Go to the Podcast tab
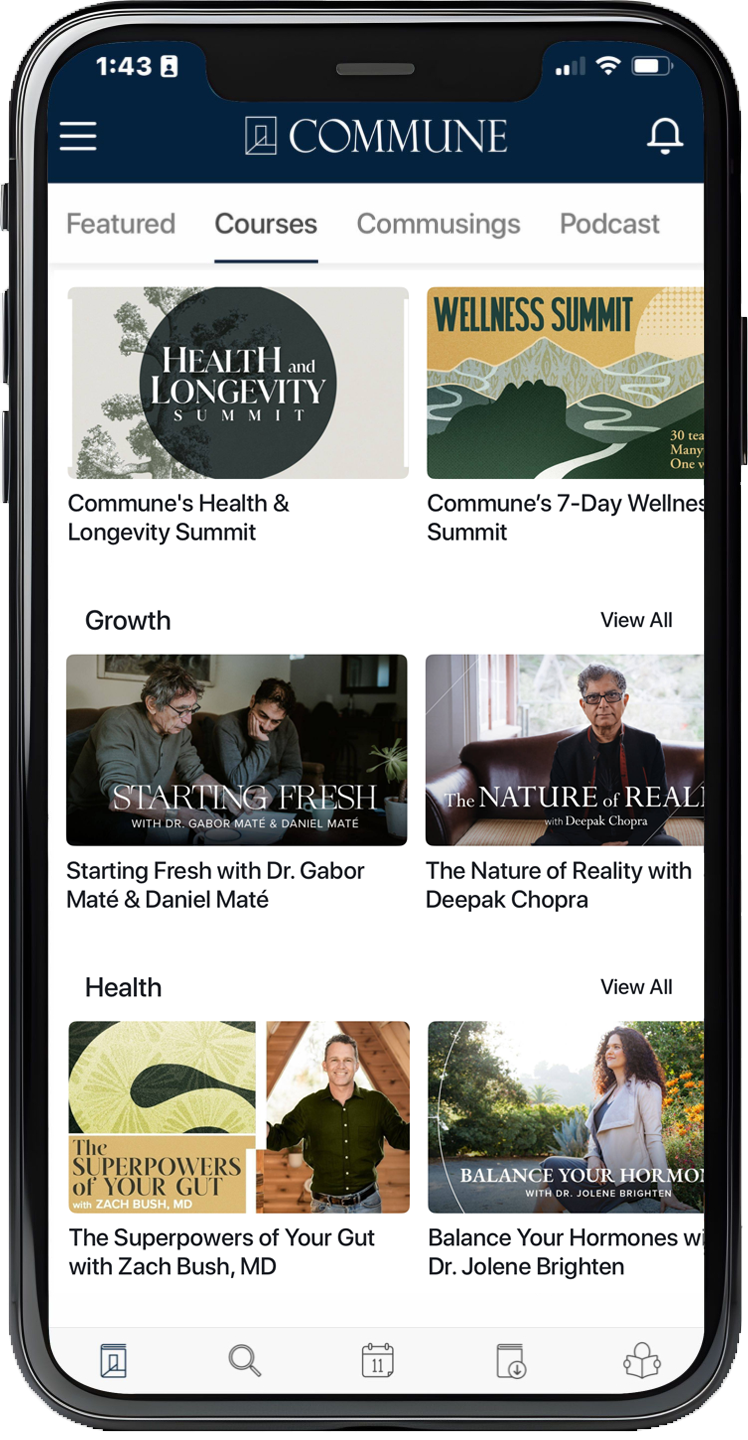Screen dimensions: 748x1440 (609, 224)
